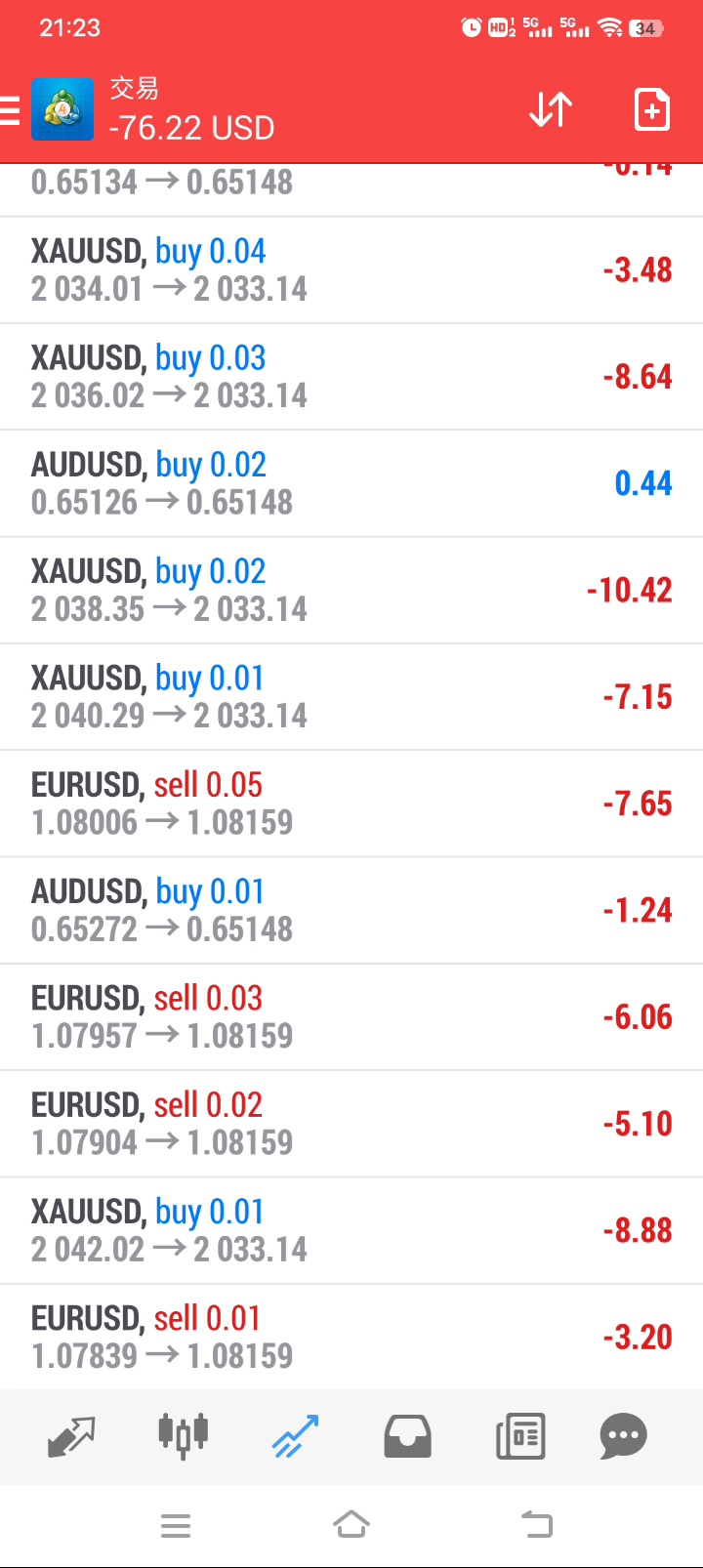Open EURUSD sell 0.01 position

point(351,1337)
